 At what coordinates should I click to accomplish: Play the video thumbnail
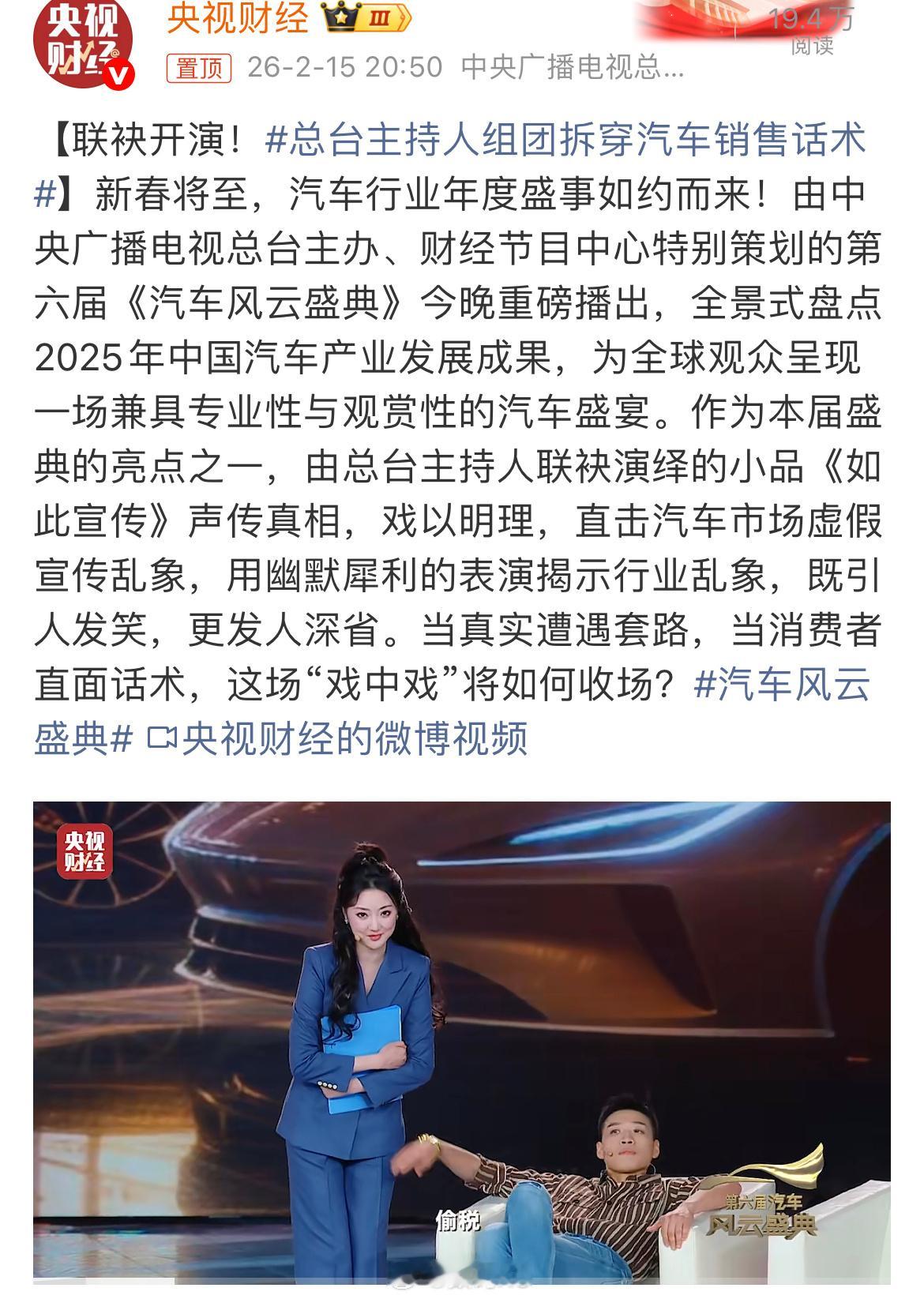pyautogui.click(x=462, y=1042)
